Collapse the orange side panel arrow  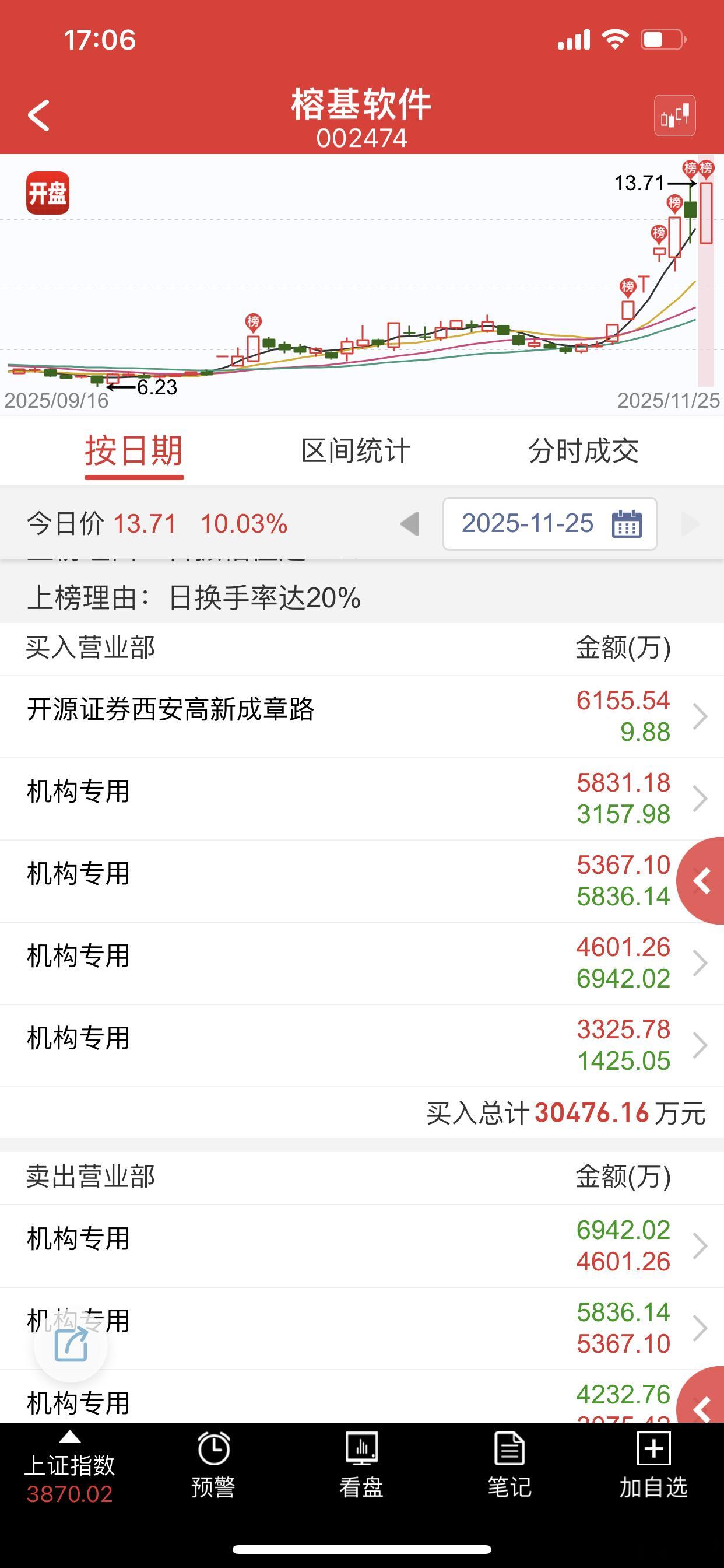point(702,881)
